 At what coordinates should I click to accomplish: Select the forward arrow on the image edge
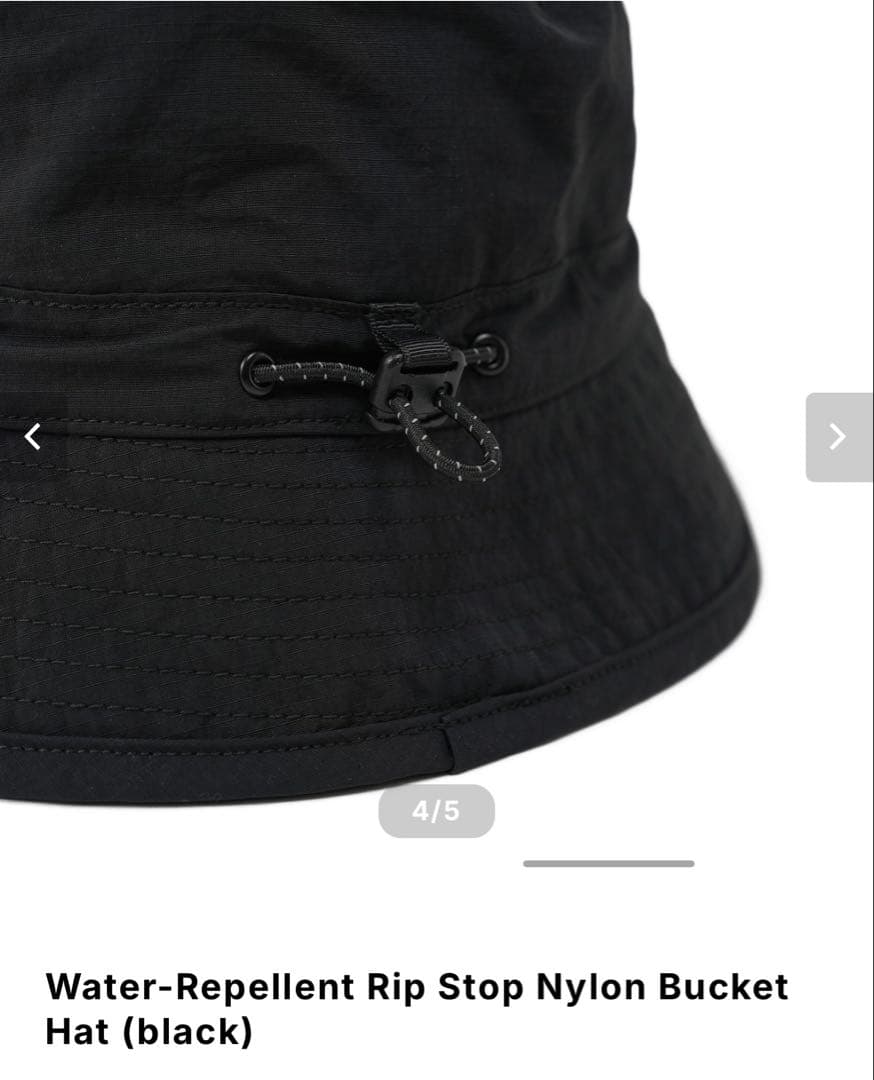[840, 435]
